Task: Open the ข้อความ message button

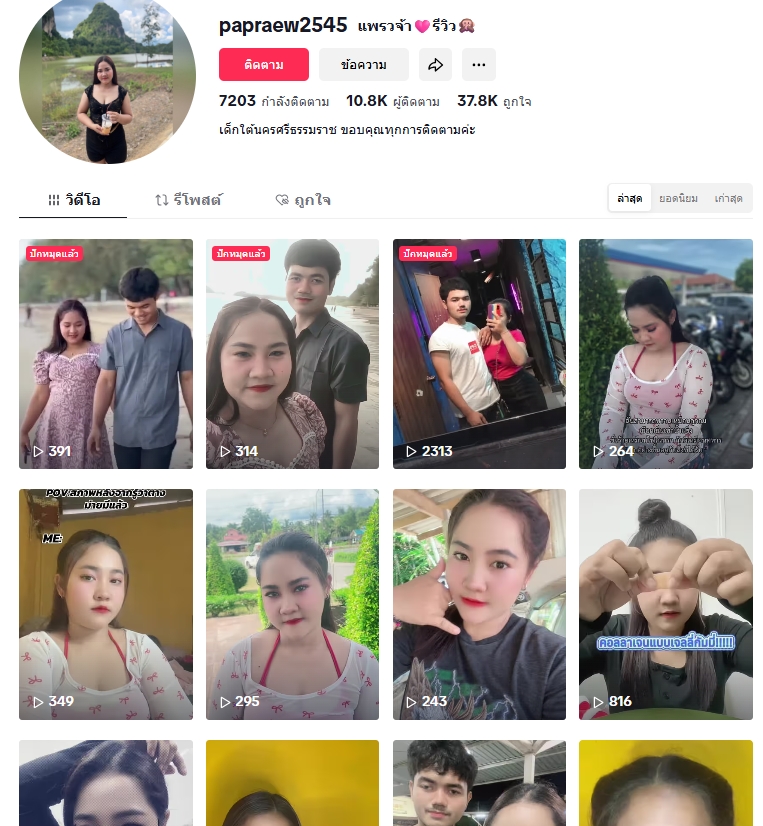Action: tap(363, 65)
